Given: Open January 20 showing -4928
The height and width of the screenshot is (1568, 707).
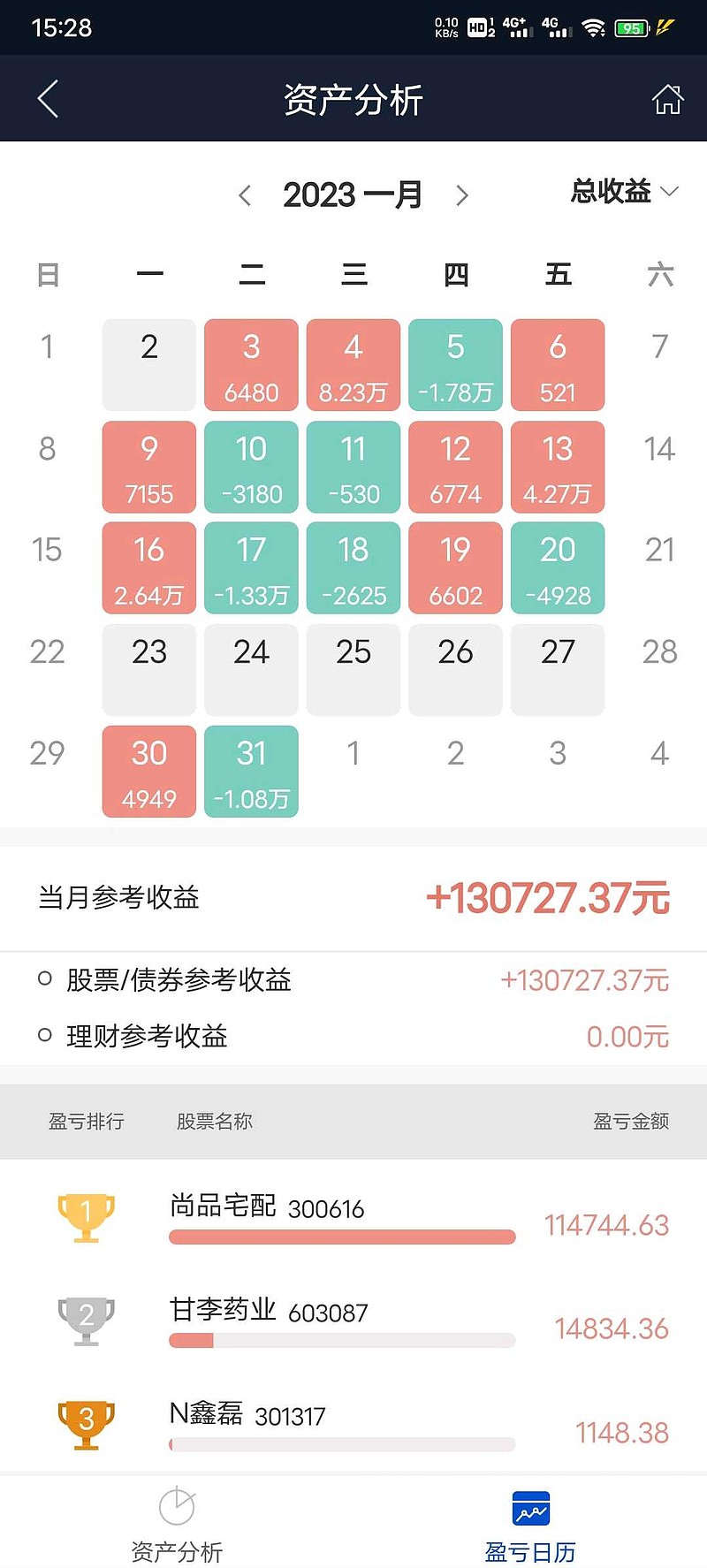Looking at the screenshot, I should [558, 568].
